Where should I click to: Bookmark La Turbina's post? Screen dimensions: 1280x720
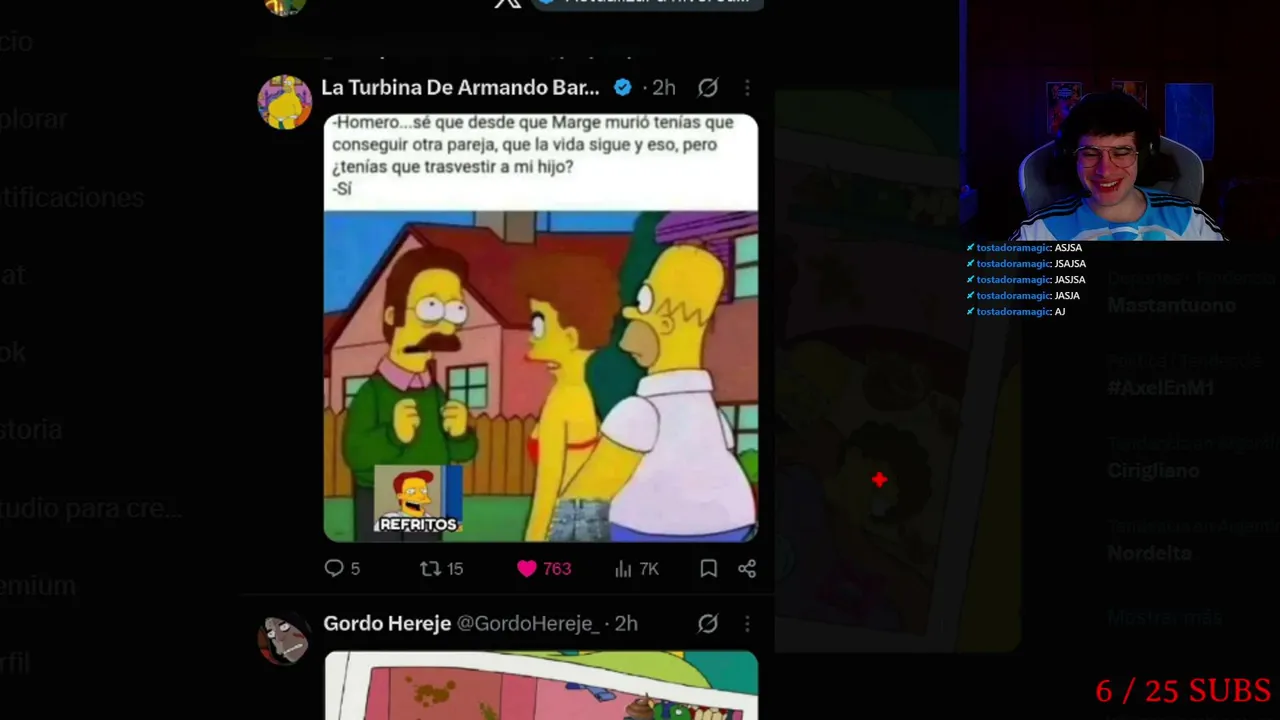[x=708, y=568]
